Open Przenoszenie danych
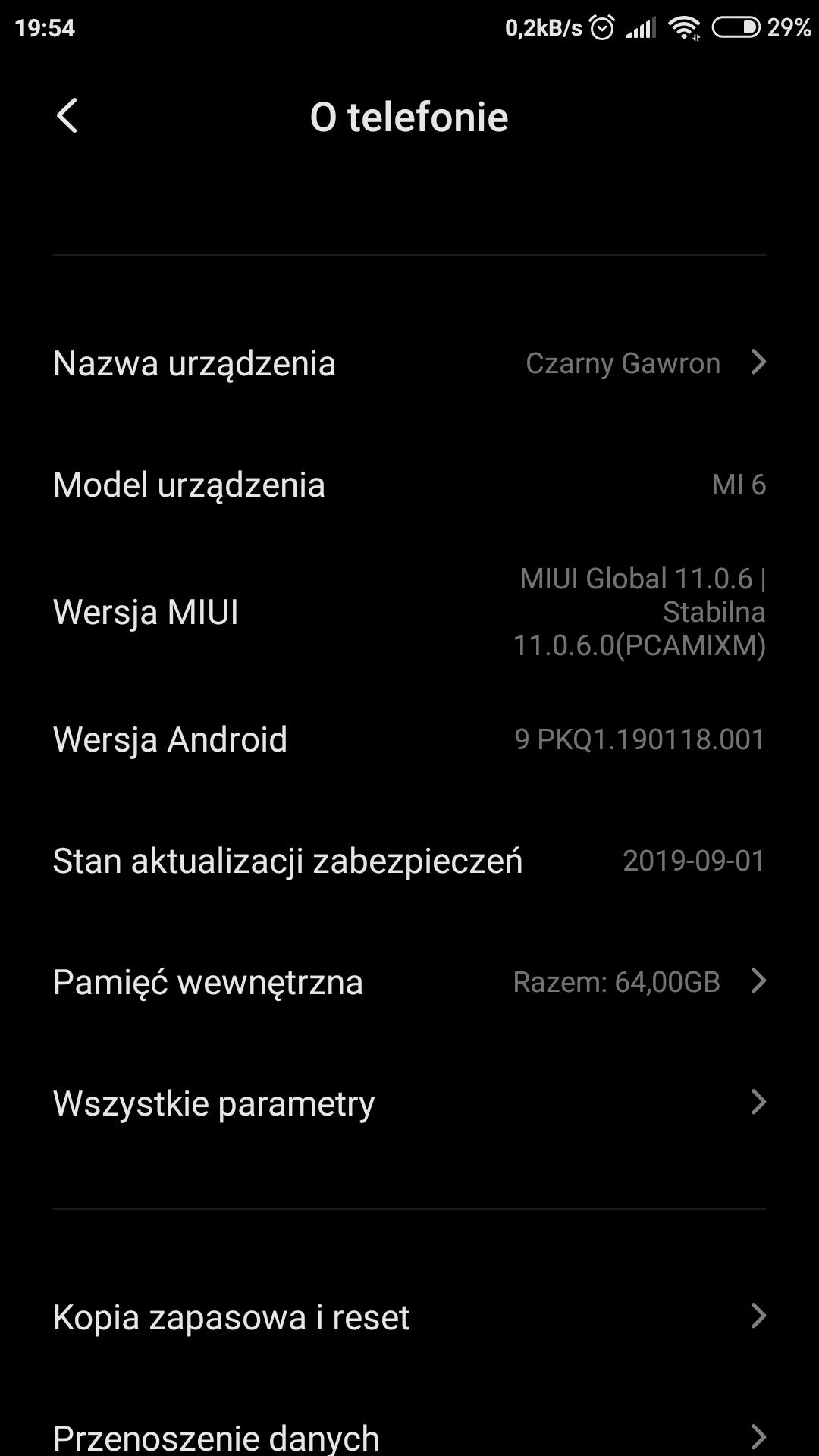Image resolution: width=819 pixels, height=1456 pixels. pos(409,1435)
